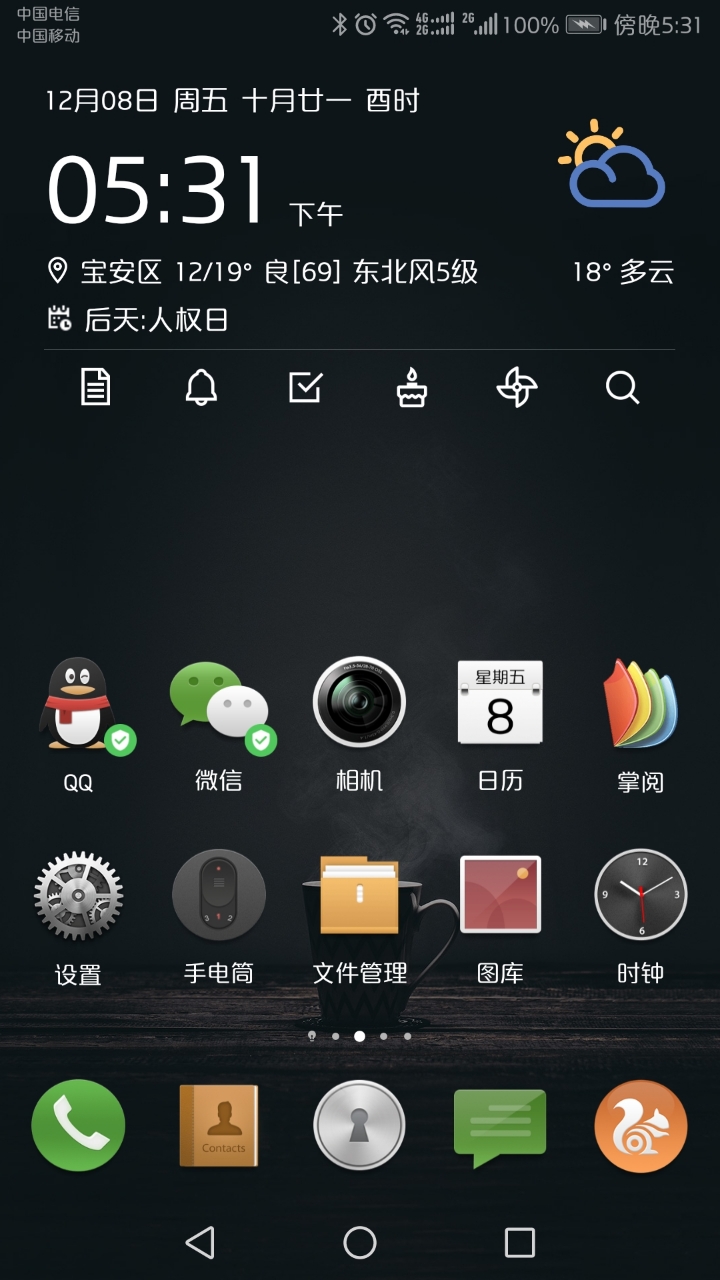Open the phone dialer in the dock
This screenshot has height=1280, width=720.
pos(78,1126)
